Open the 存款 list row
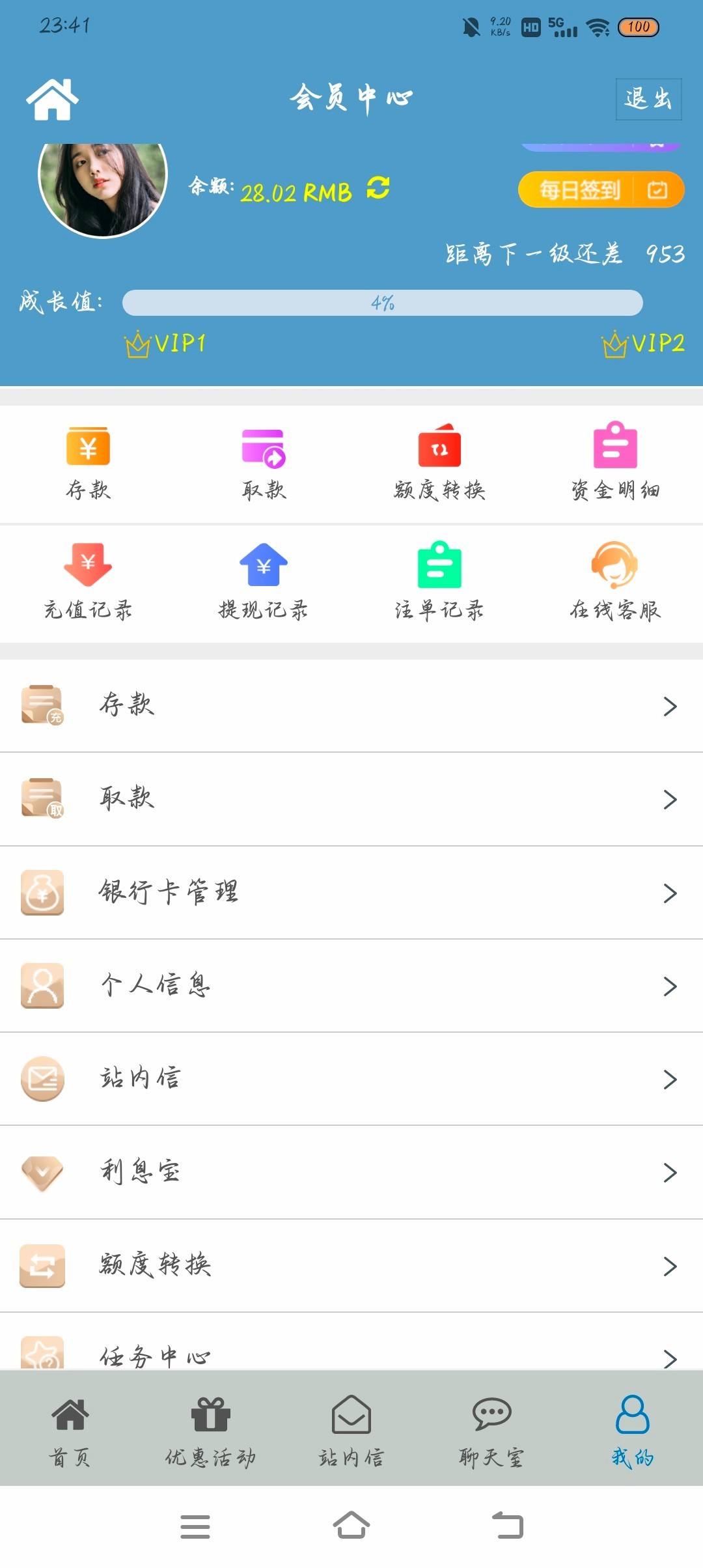 pyautogui.click(x=351, y=706)
